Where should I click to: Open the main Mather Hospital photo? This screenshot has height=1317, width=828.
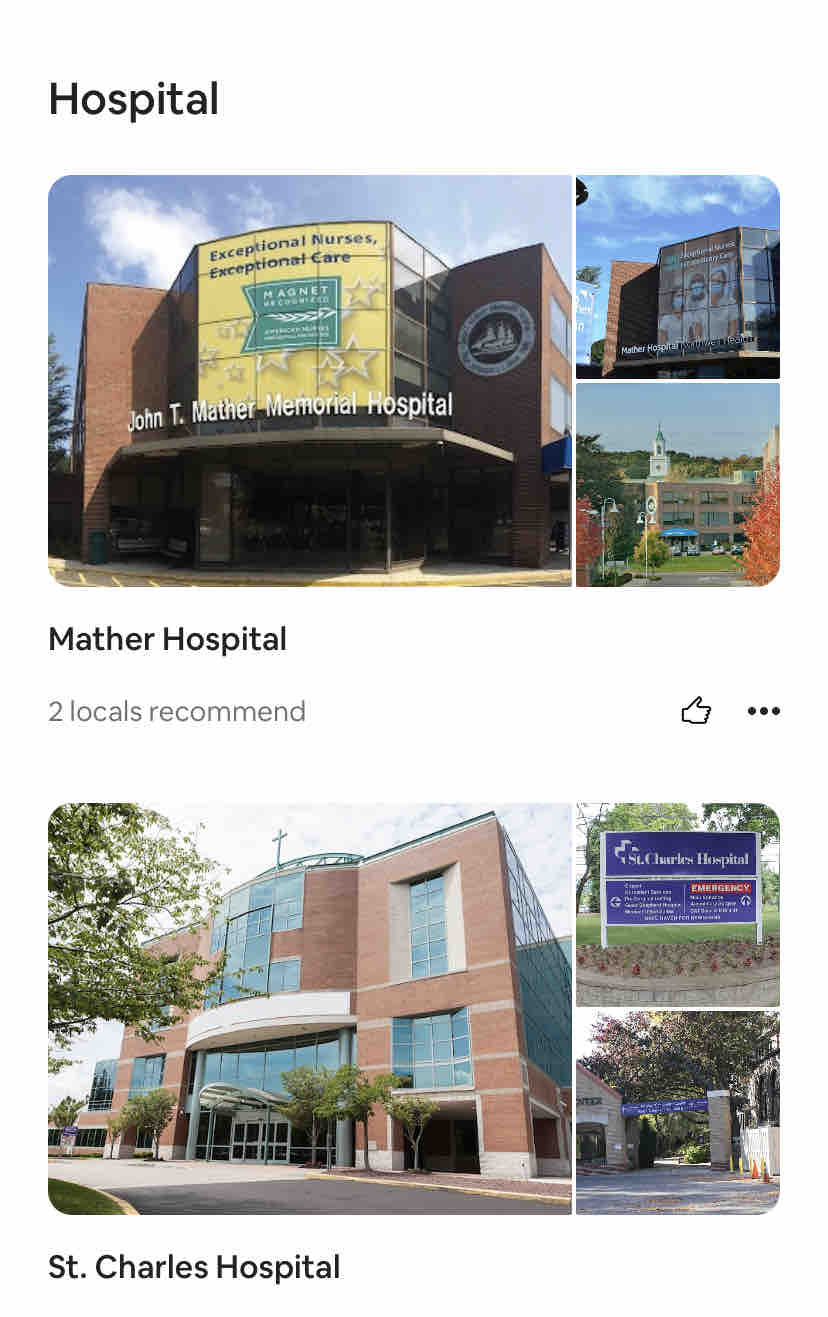[310, 381]
